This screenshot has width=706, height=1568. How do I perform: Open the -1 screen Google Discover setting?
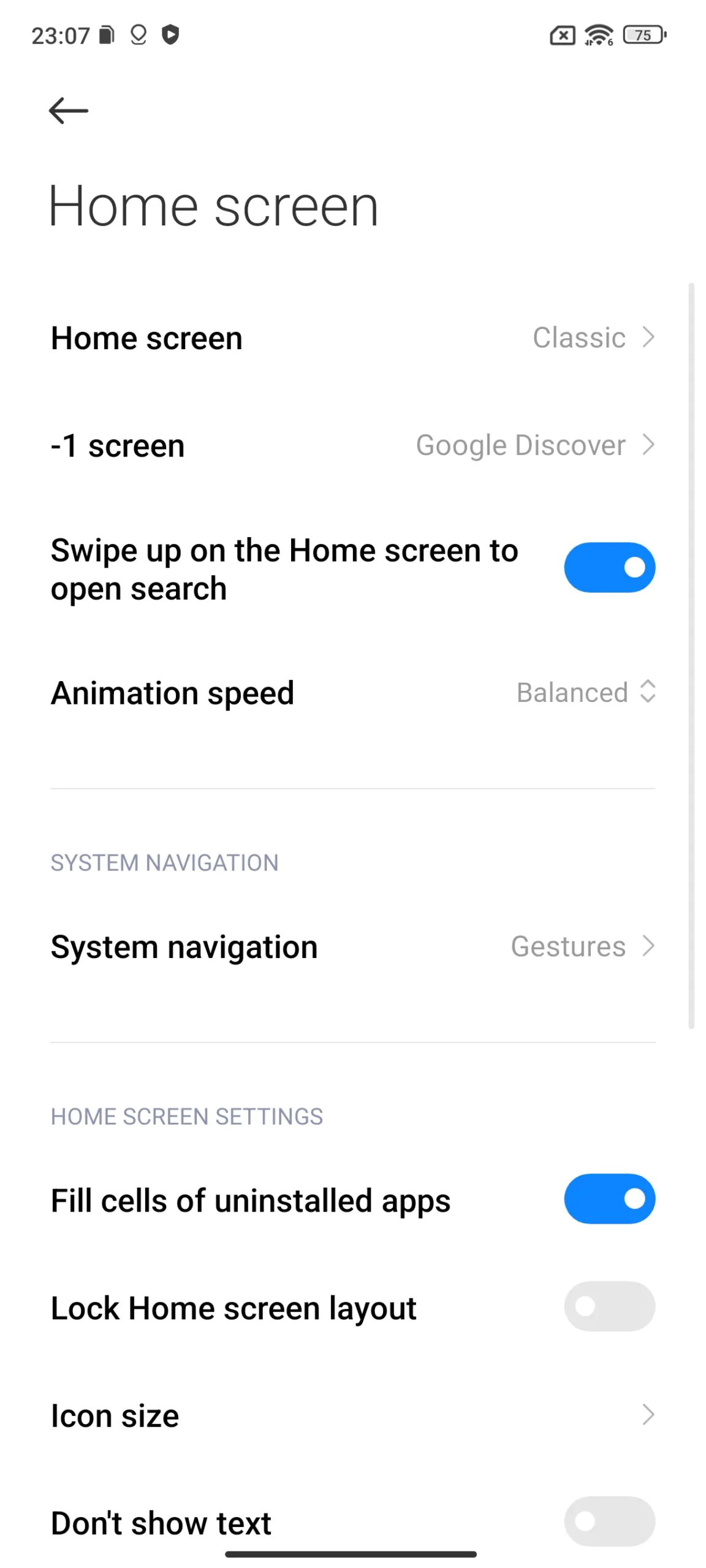point(353,445)
